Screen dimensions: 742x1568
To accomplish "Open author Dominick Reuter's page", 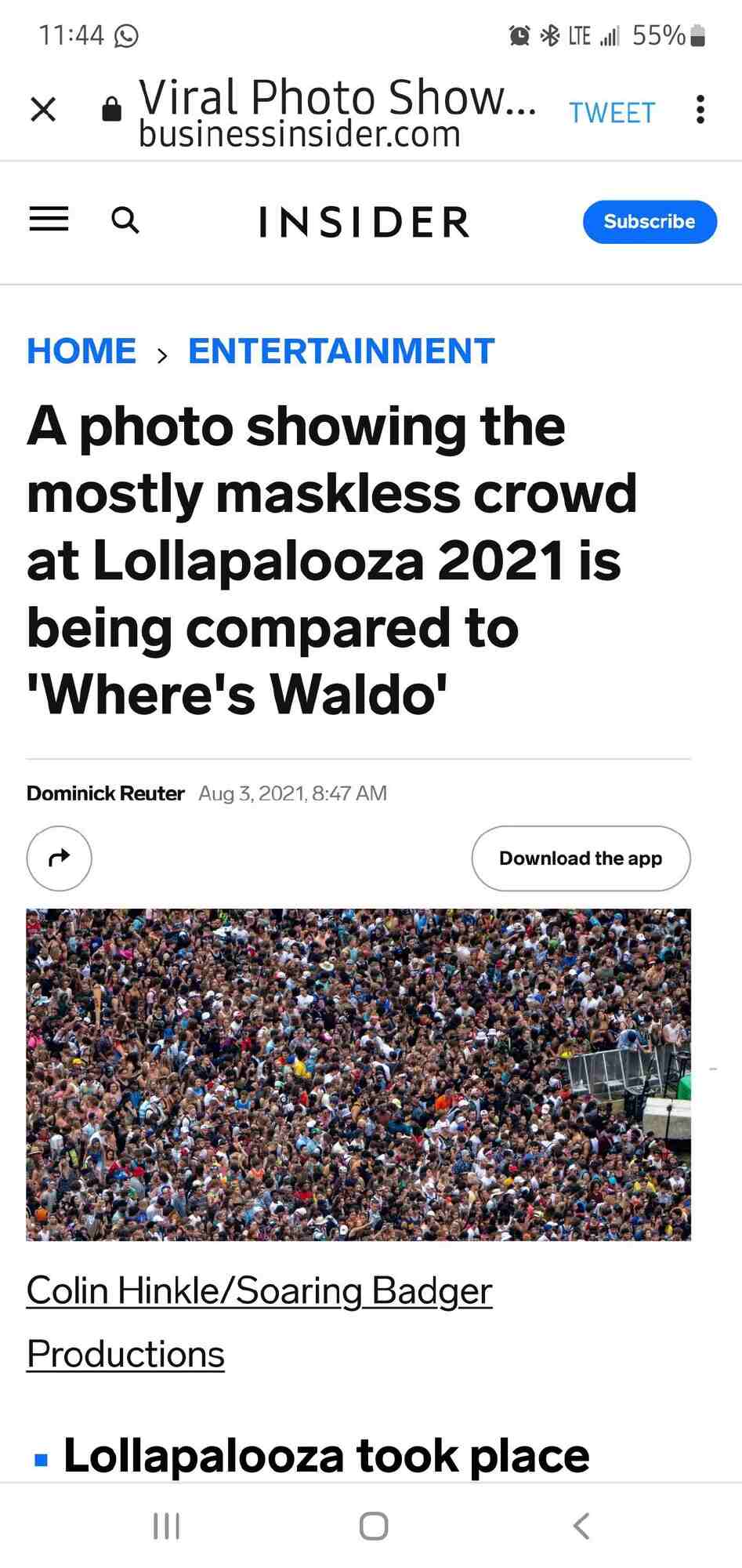I will pos(105,793).
